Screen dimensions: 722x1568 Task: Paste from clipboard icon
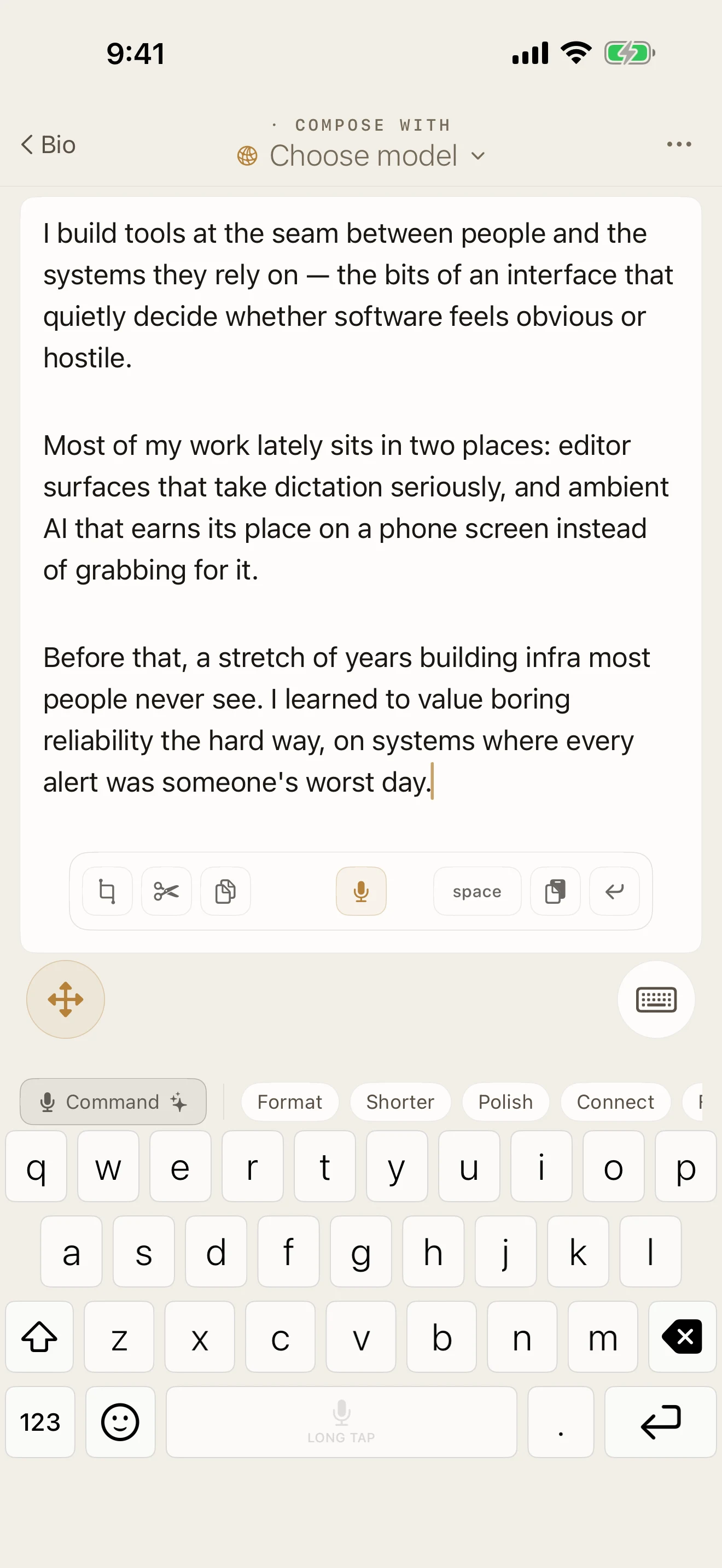[x=555, y=891]
